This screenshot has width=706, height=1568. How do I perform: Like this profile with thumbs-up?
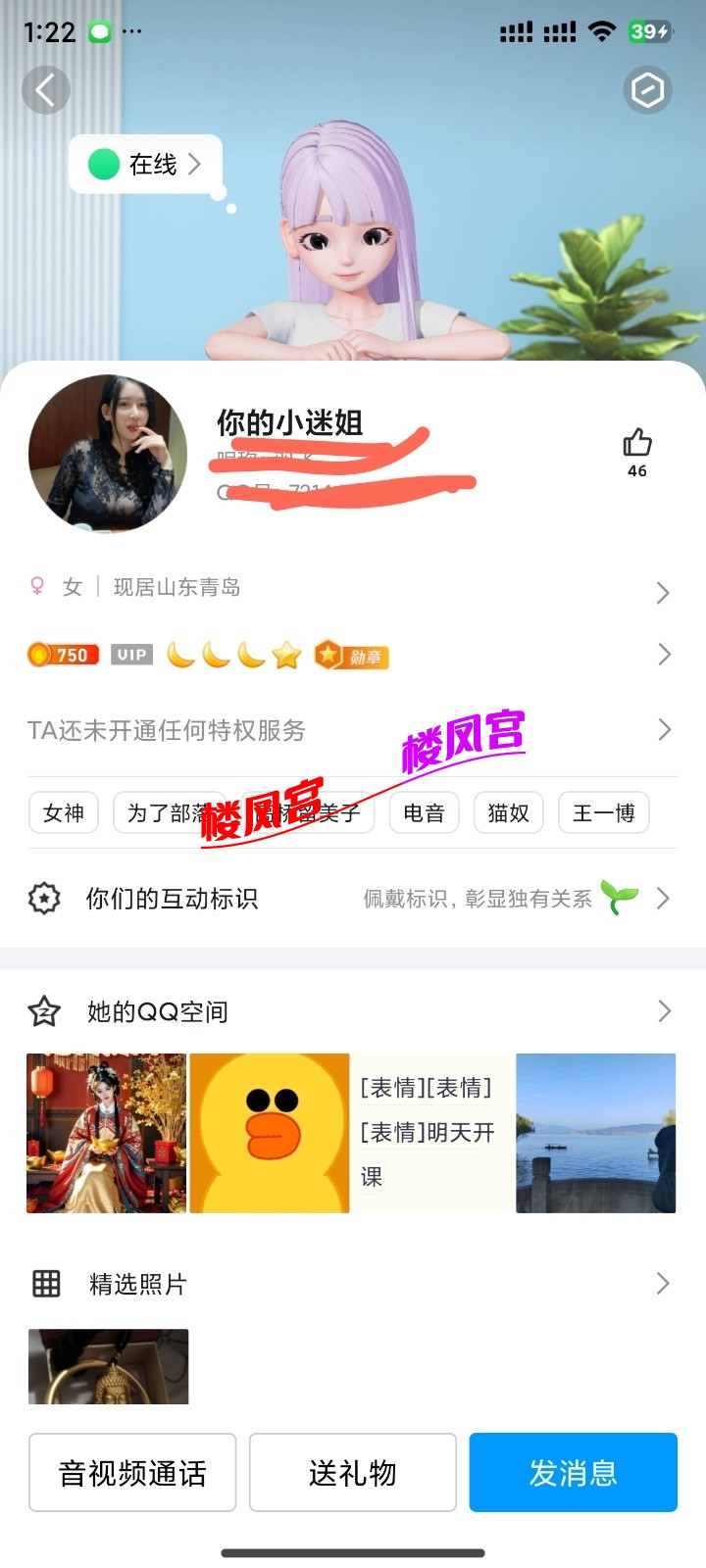click(x=637, y=444)
